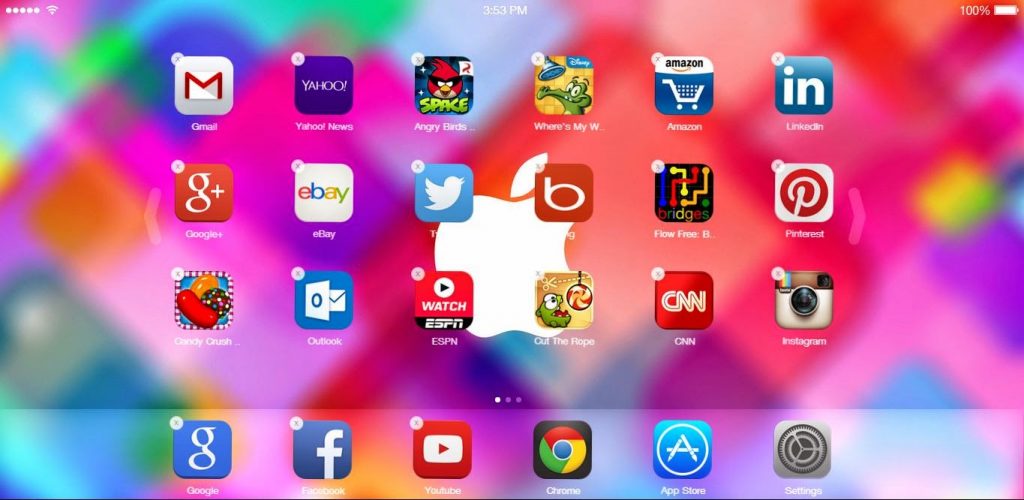The width and height of the screenshot is (1024, 500).
Task: Open Chrome browser
Action: 562,450
